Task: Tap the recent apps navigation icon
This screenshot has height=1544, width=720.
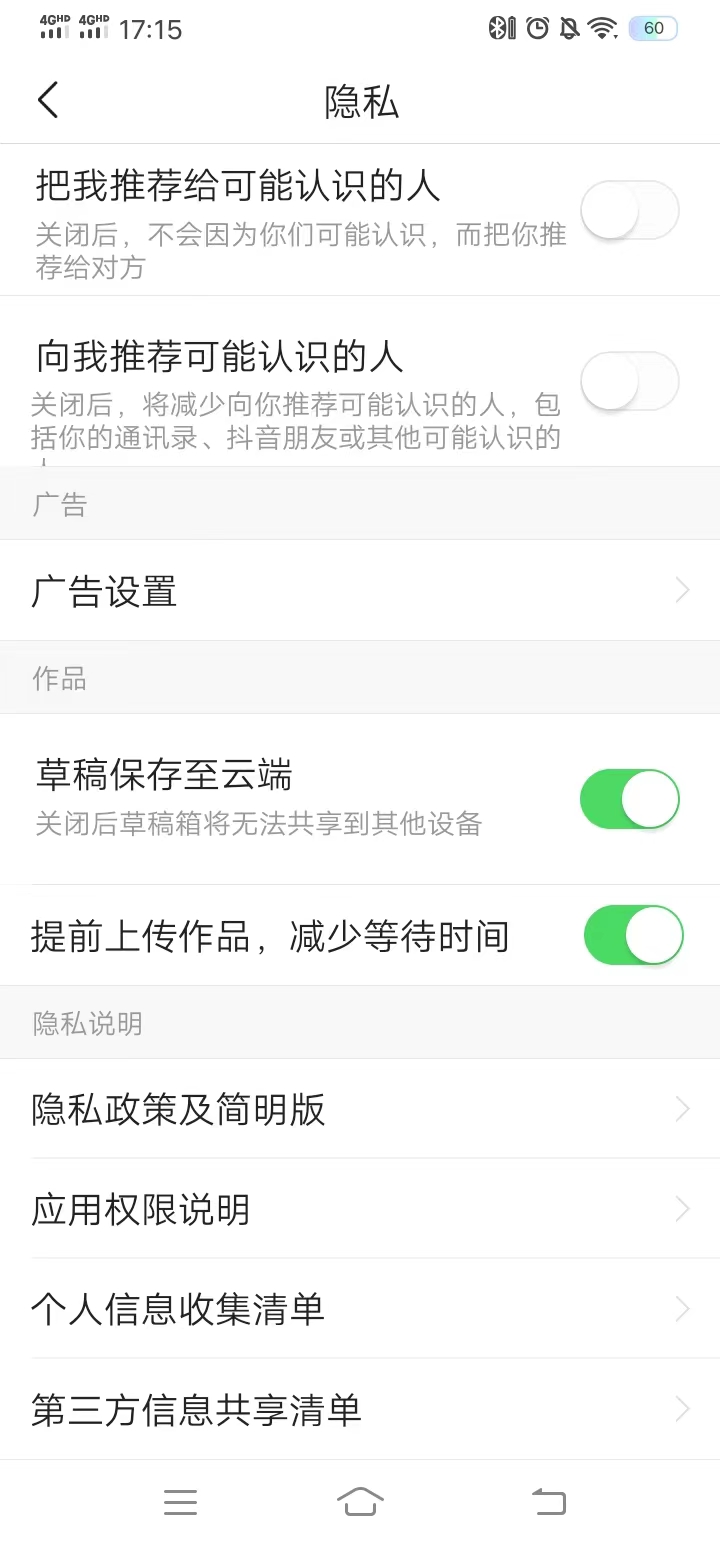Action: [x=180, y=1500]
